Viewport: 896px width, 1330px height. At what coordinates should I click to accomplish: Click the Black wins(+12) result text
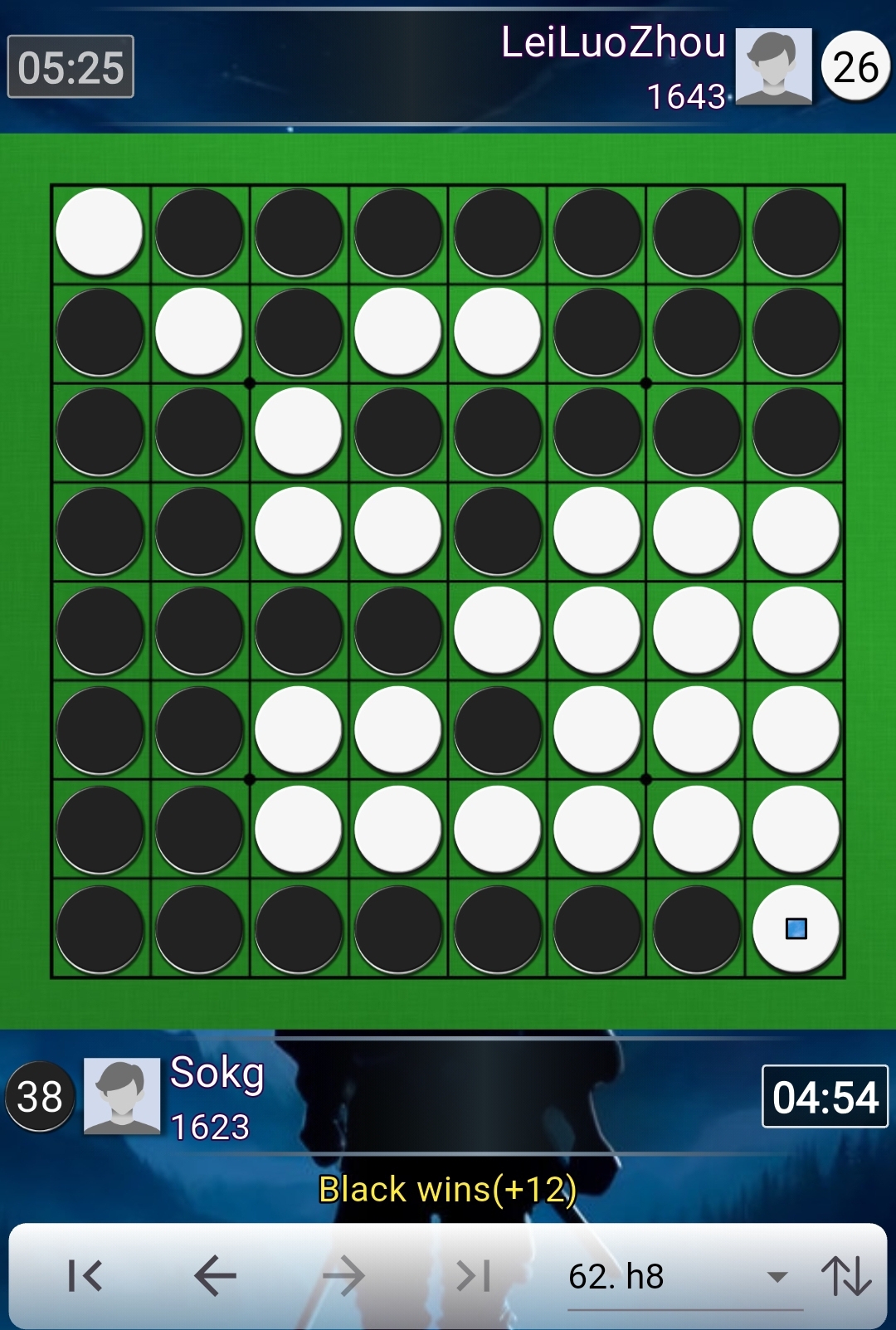(448, 1188)
